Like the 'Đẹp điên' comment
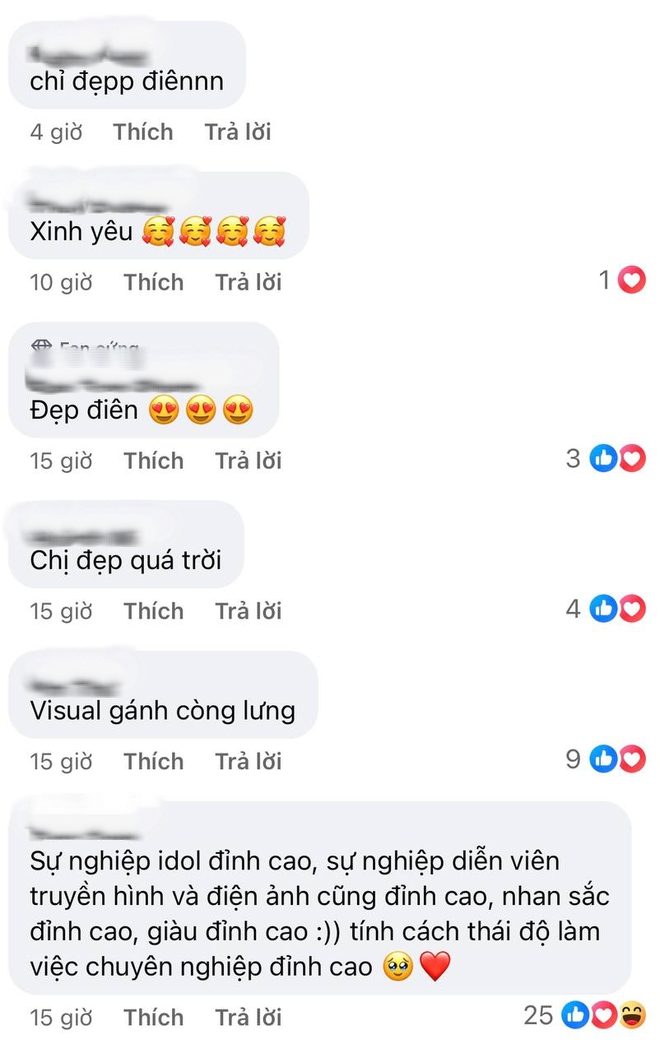 pyautogui.click(x=153, y=460)
